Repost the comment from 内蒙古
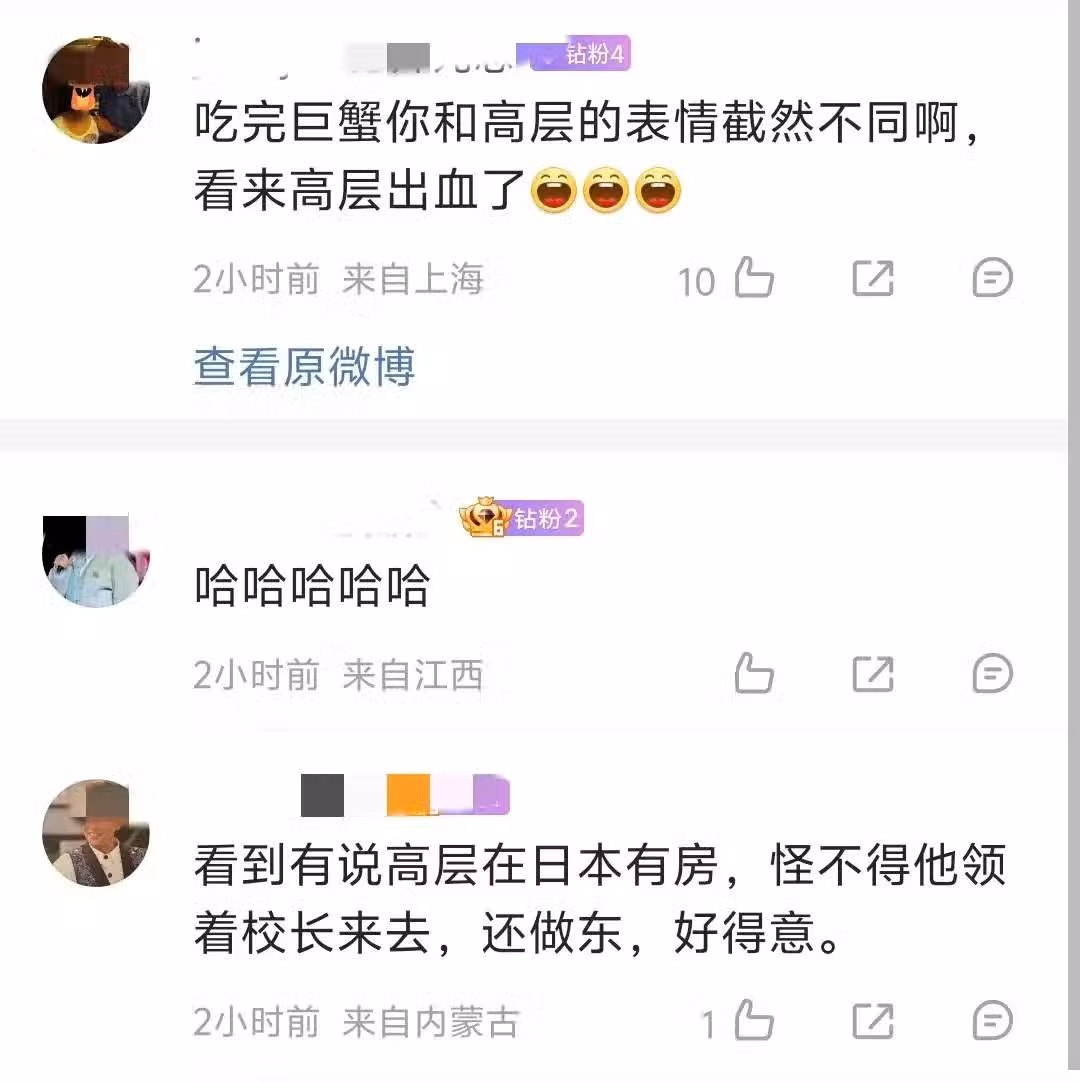1080x1082 pixels. click(x=872, y=1021)
